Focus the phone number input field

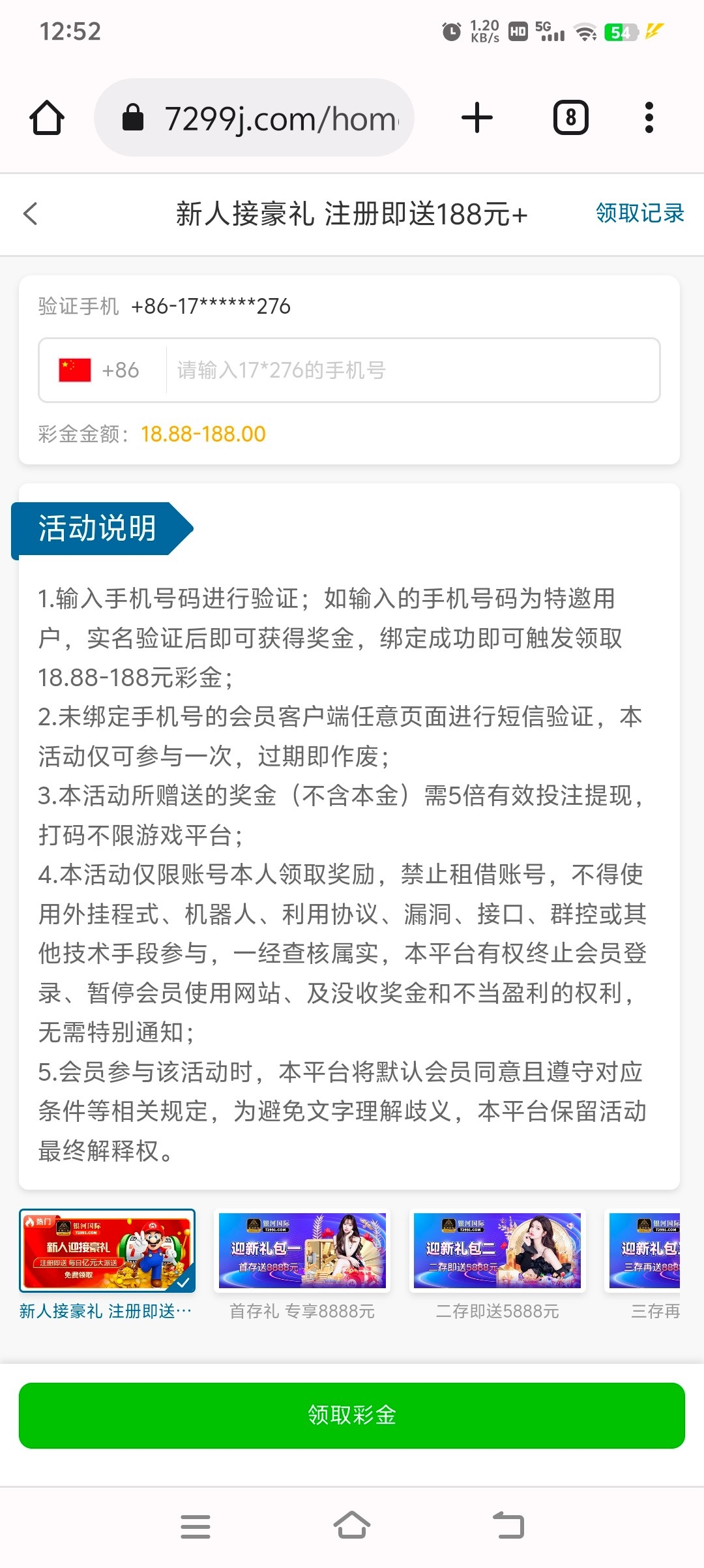411,370
